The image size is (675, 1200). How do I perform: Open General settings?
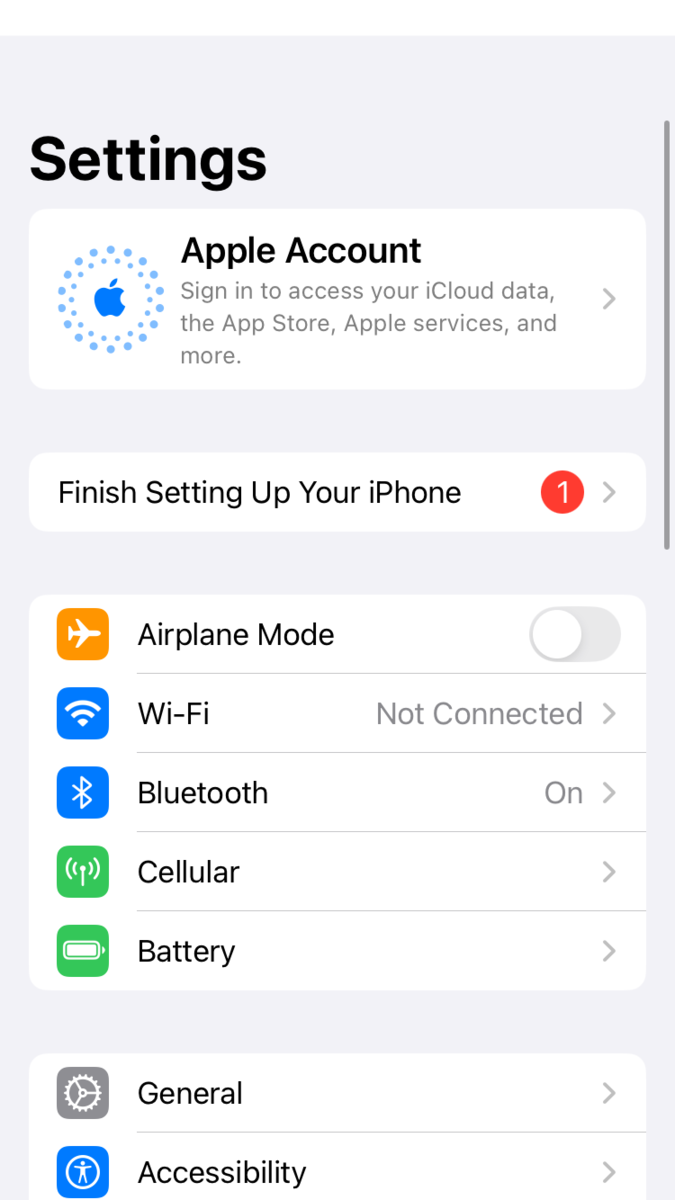pyautogui.click(x=337, y=1093)
